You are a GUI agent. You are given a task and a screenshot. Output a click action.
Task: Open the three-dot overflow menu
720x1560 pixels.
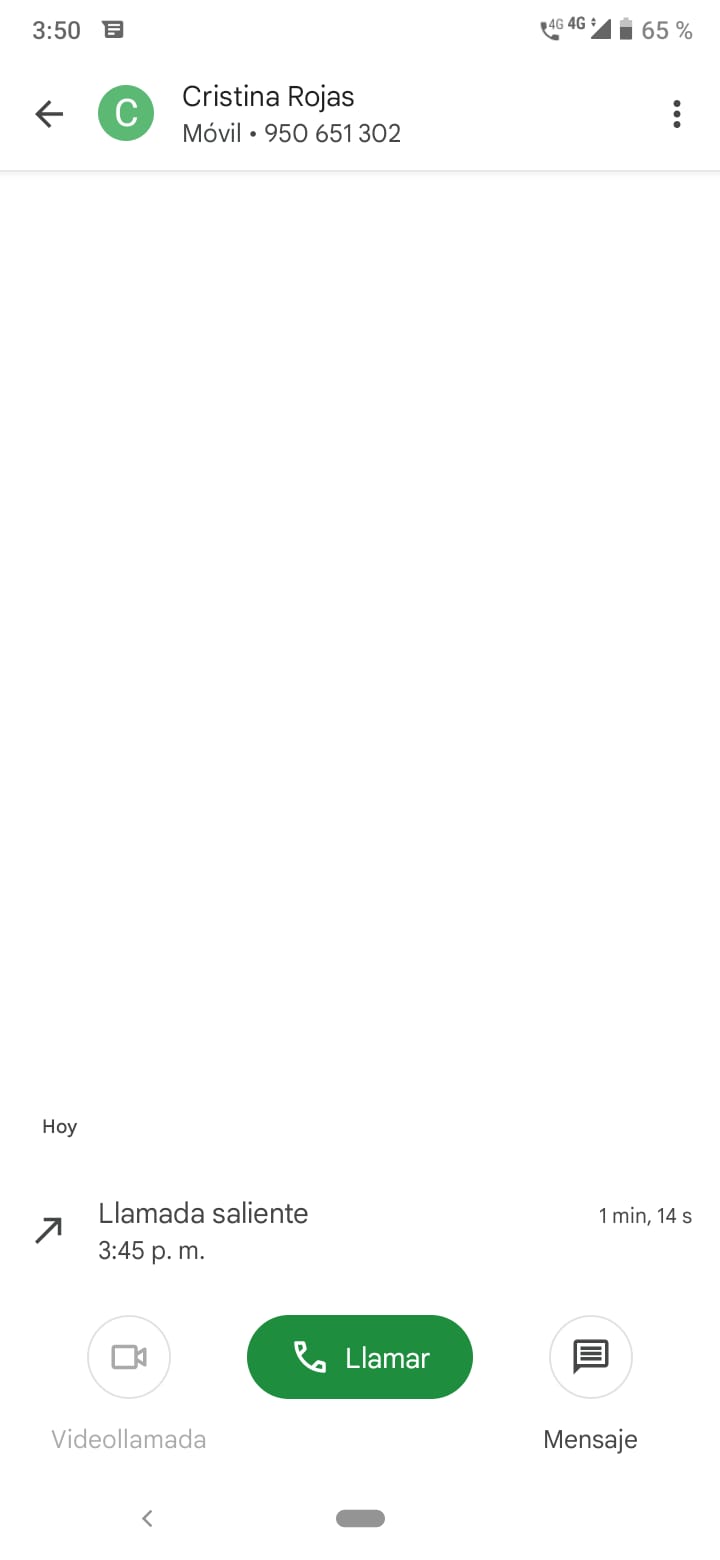677,114
